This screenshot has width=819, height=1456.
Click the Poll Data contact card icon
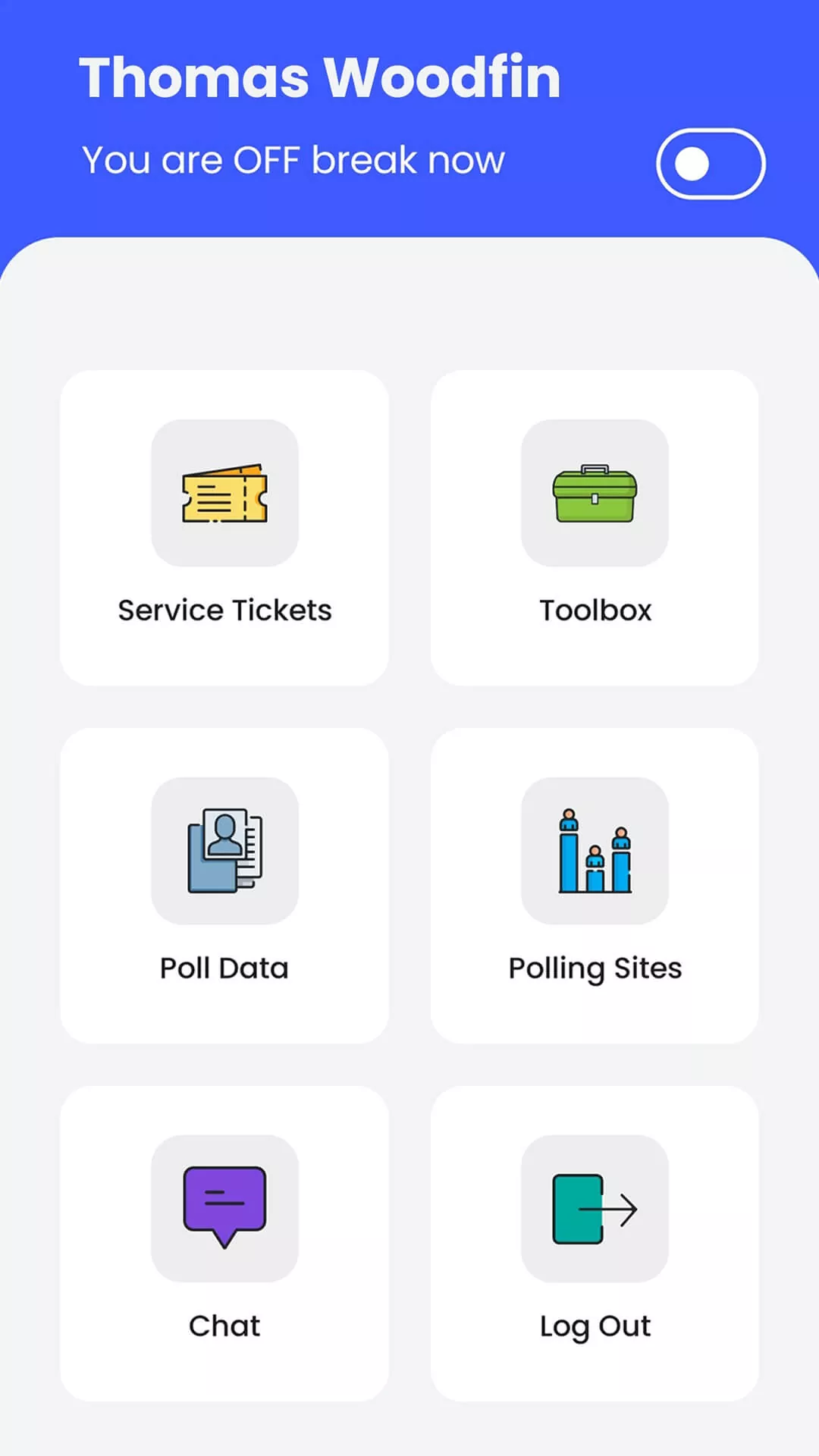(x=224, y=852)
